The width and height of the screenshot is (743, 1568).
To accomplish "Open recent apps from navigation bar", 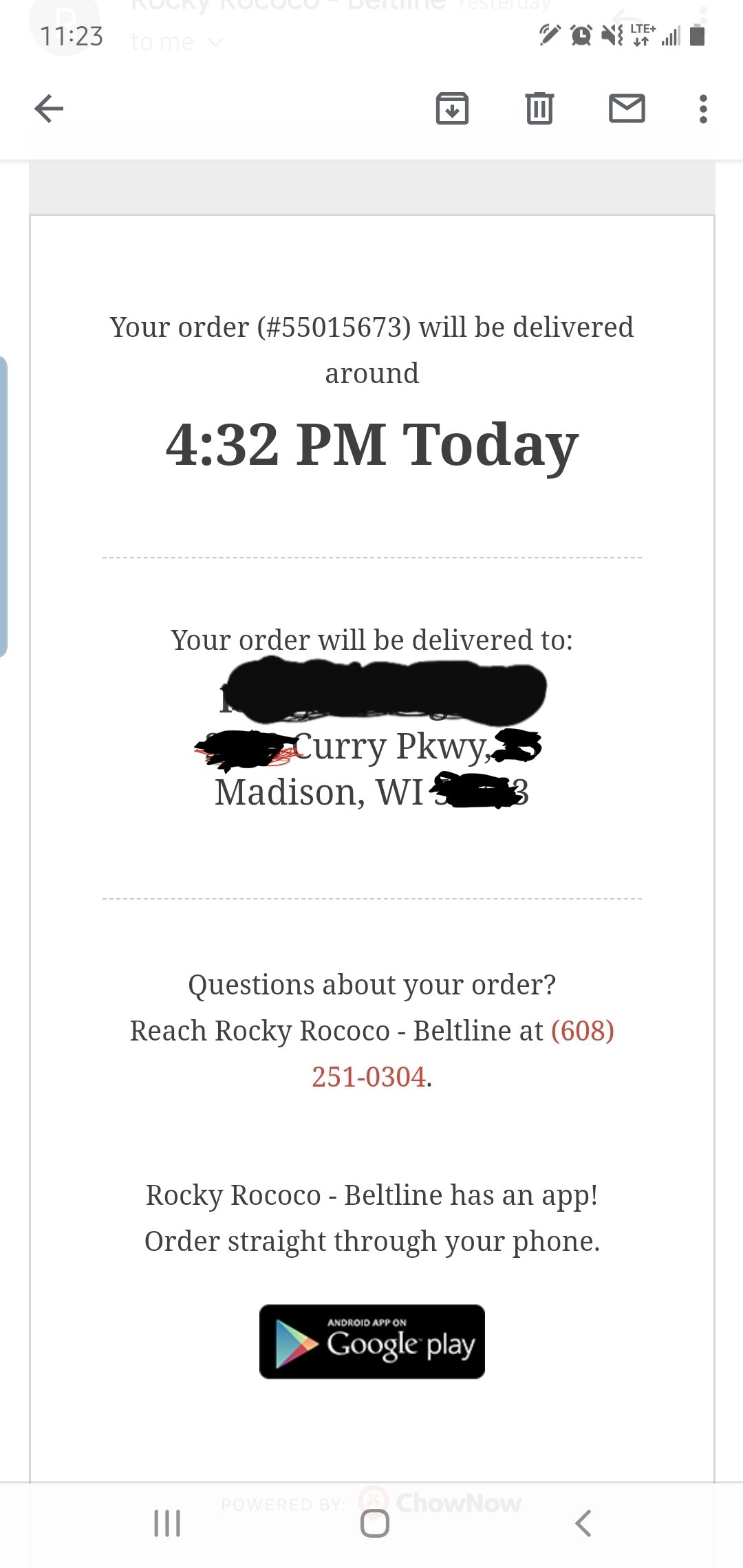I will click(167, 1523).
